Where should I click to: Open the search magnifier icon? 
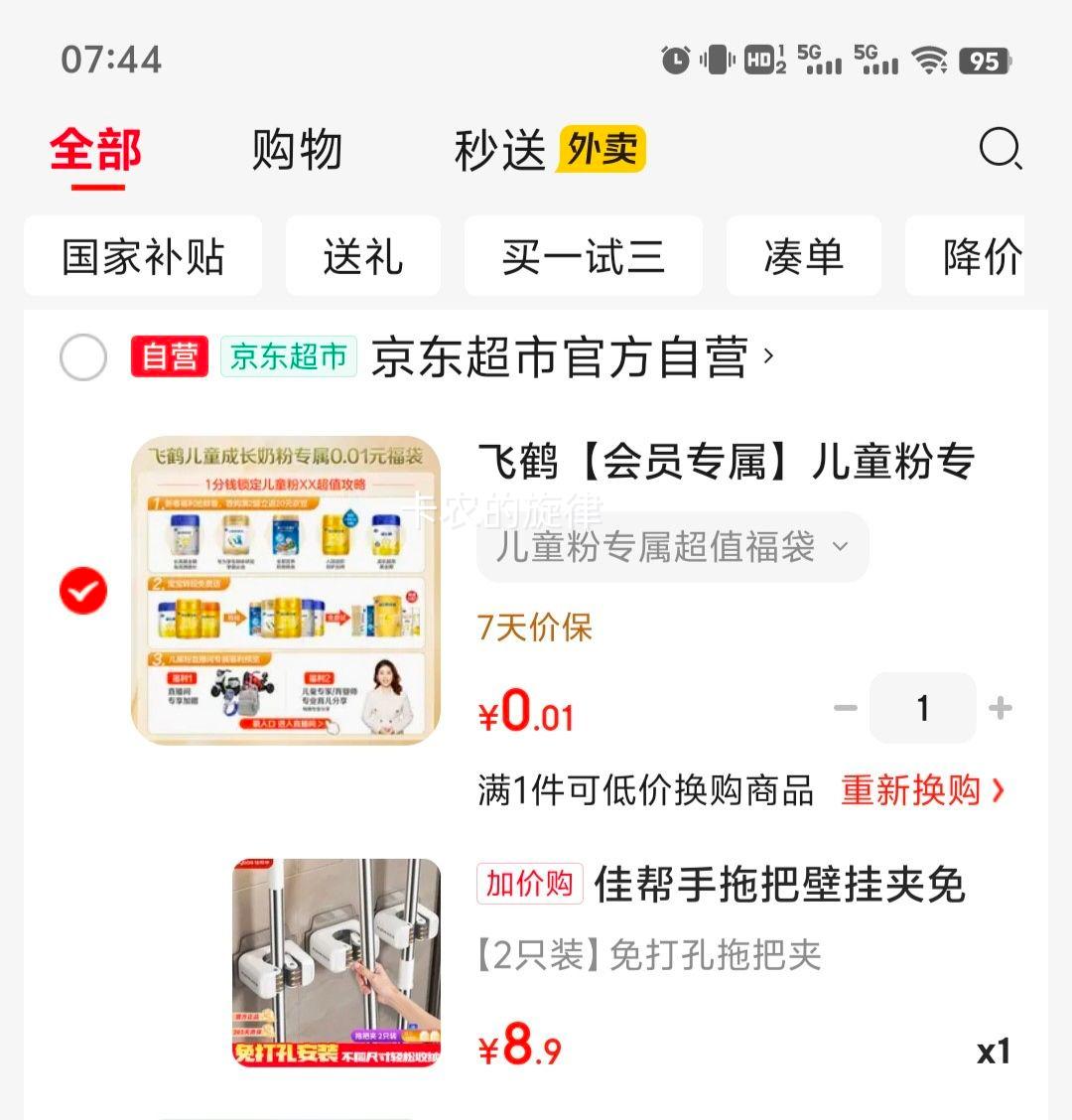pos(1000,150)
